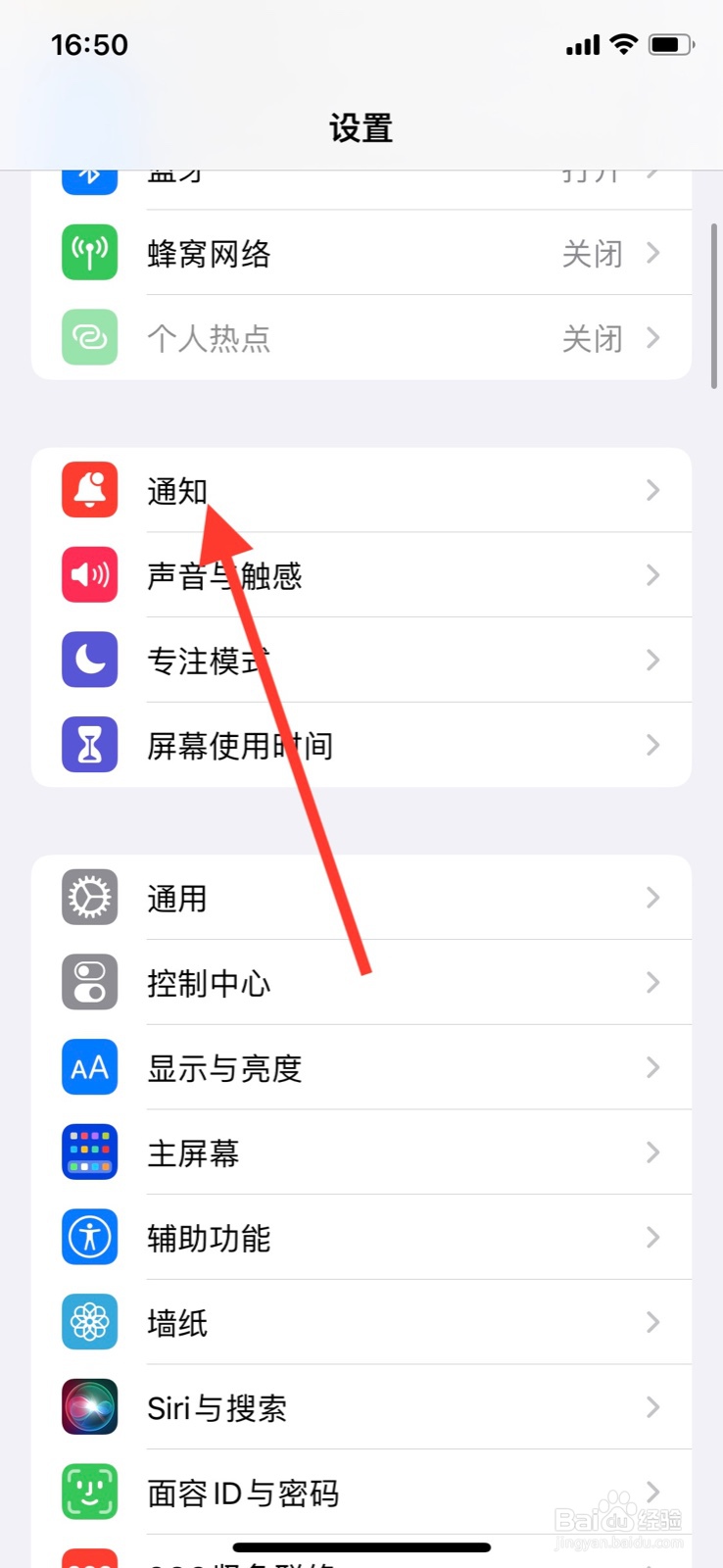Expand the 通知 settings chevron

653,490
